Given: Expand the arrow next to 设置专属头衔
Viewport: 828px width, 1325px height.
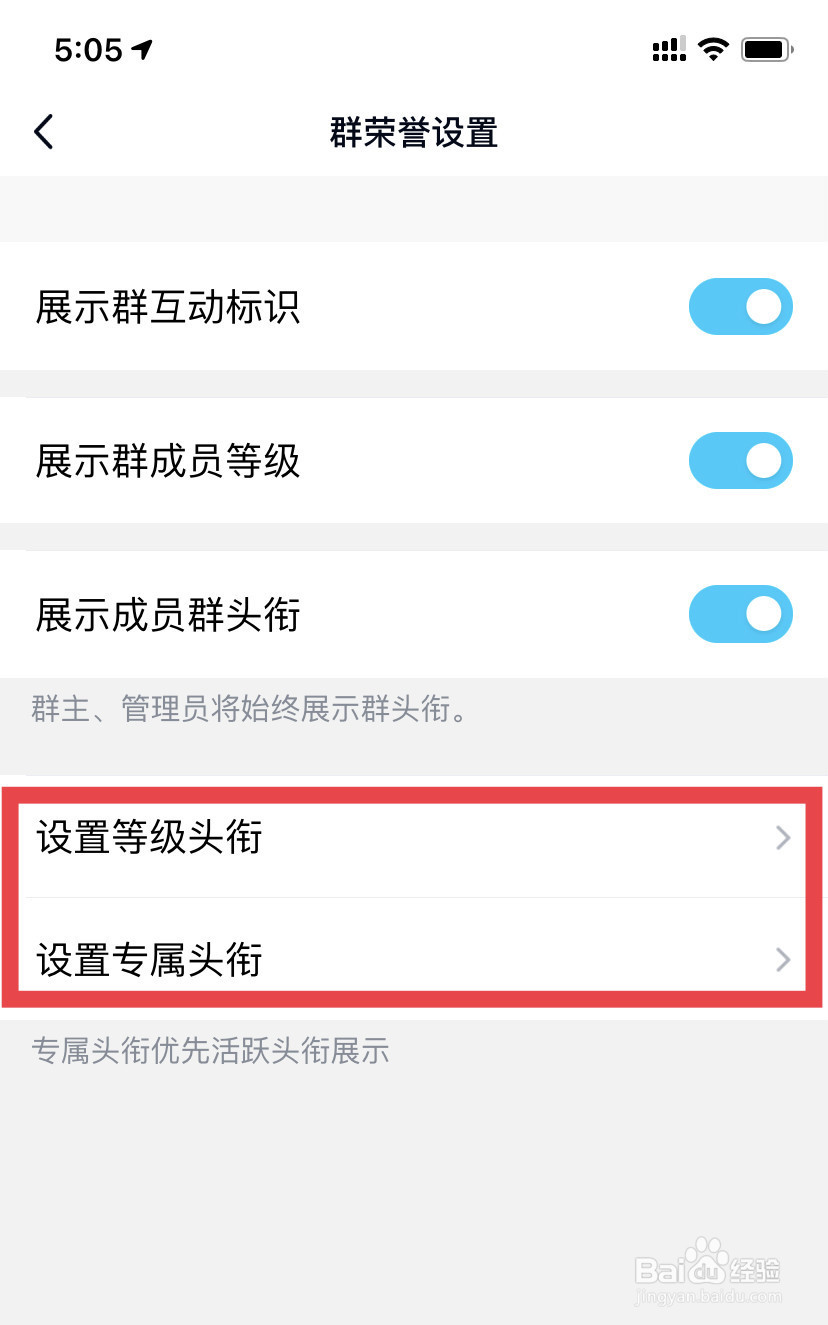Looking at the screenshot, I should pos(783,960).
